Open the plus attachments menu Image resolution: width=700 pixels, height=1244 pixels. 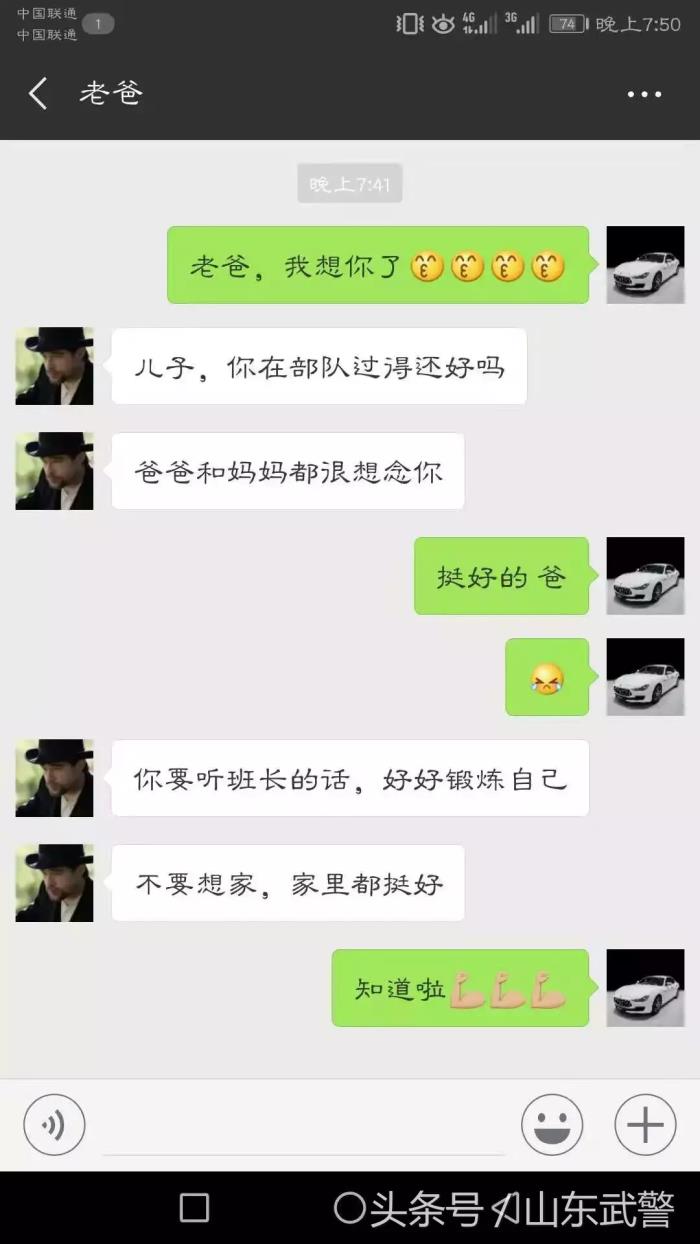(x=645, y=1125)
